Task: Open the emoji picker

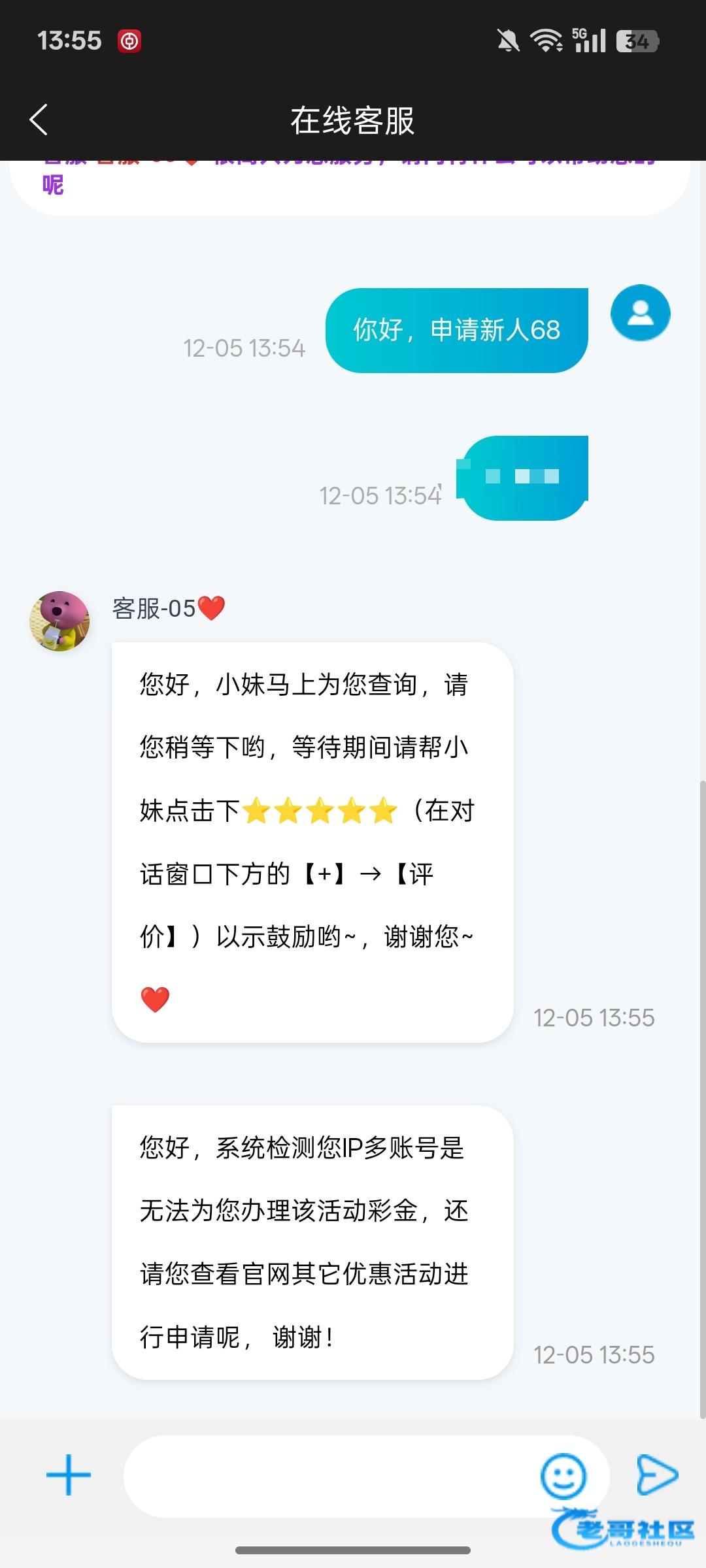Action: point(563,1475)
